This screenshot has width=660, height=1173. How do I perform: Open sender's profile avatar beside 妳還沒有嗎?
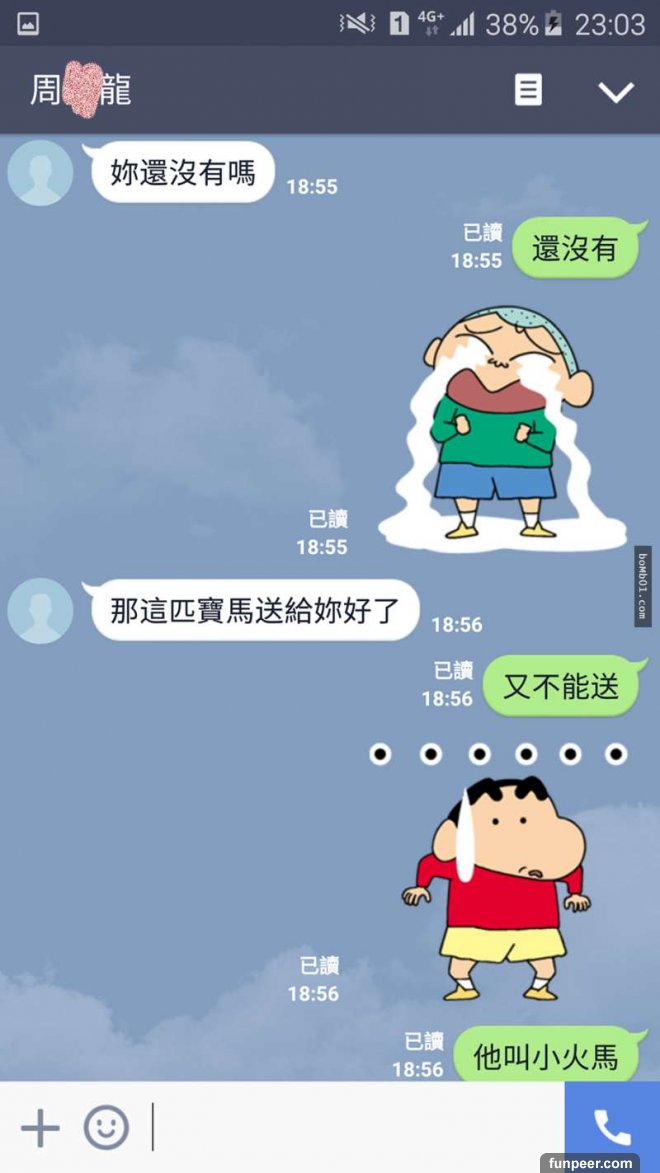tap(40, 173)
